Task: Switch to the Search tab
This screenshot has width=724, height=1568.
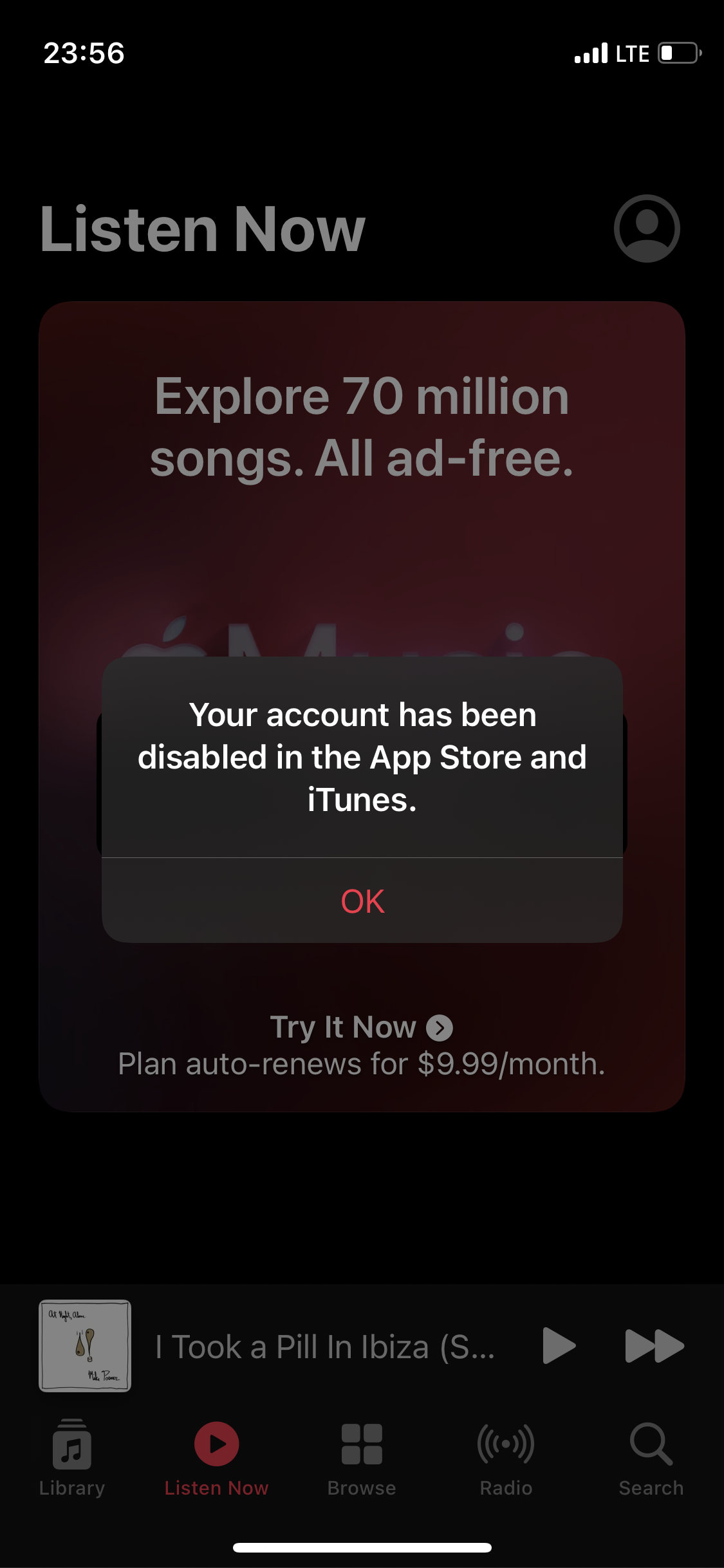Action: pos(651,1458)
